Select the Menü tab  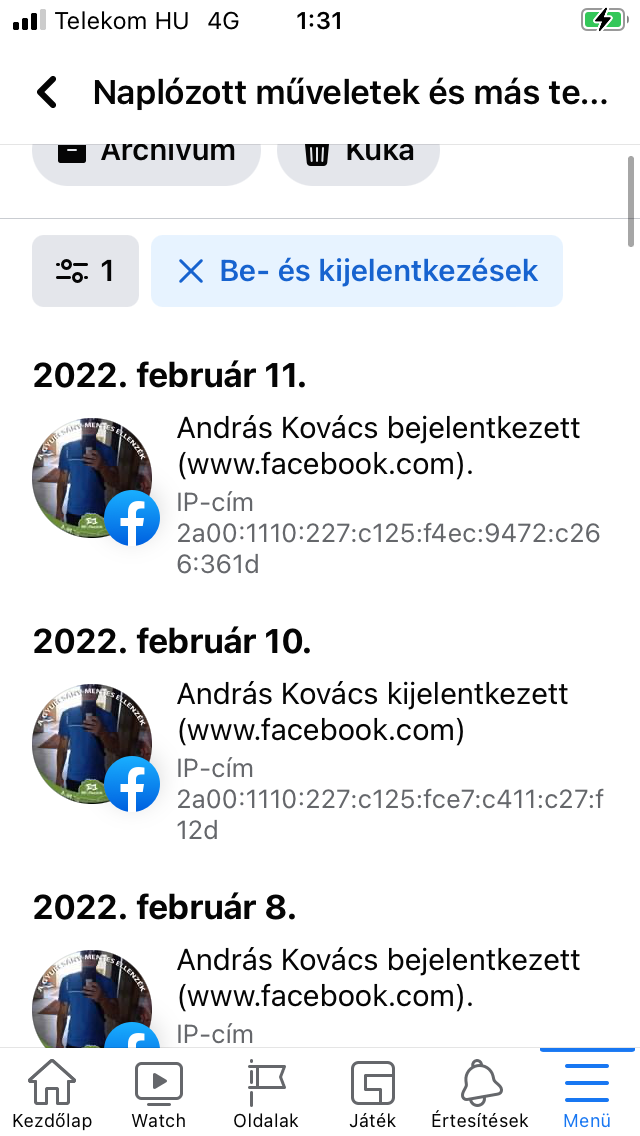[587, 1094]
